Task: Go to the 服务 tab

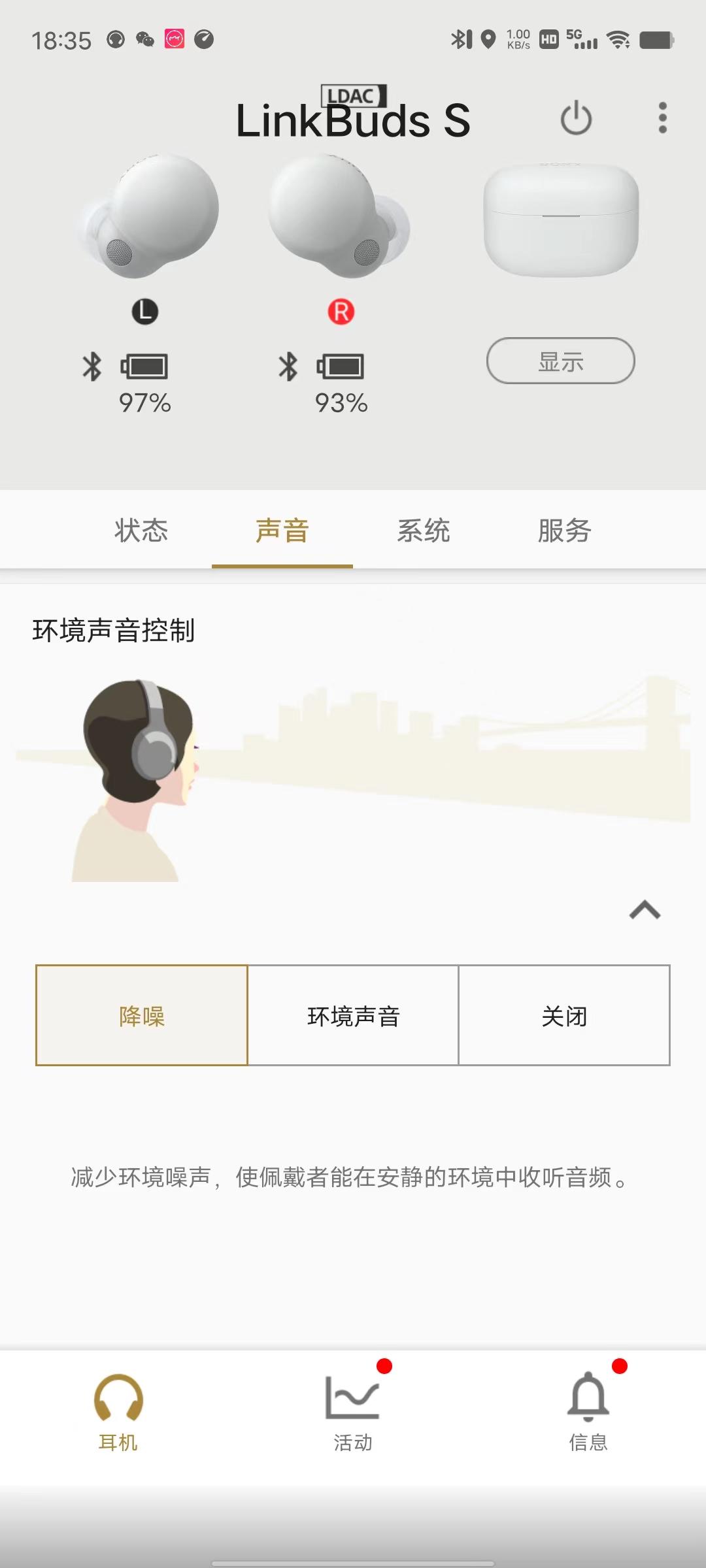Action: [565, 531]
